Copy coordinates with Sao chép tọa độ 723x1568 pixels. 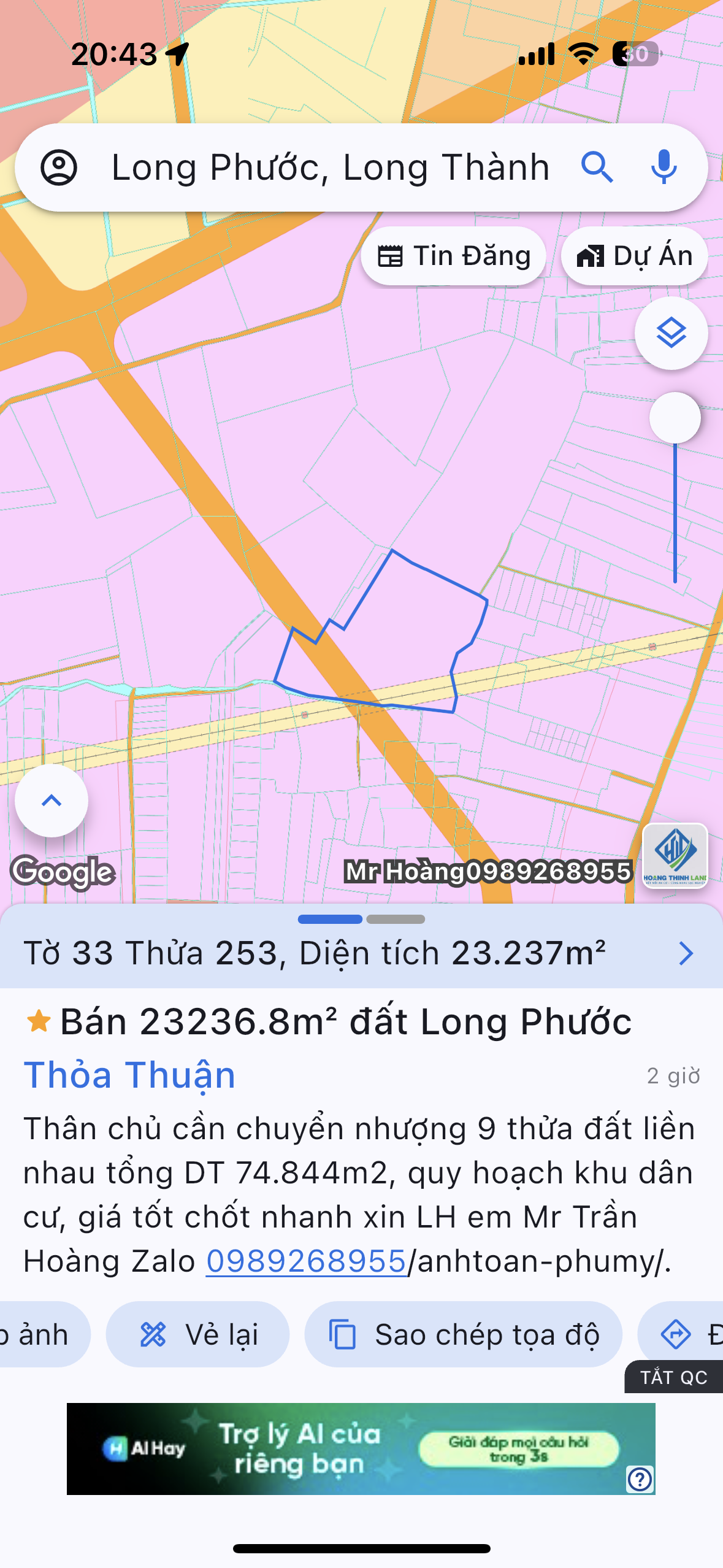(x=464, y=1334)
